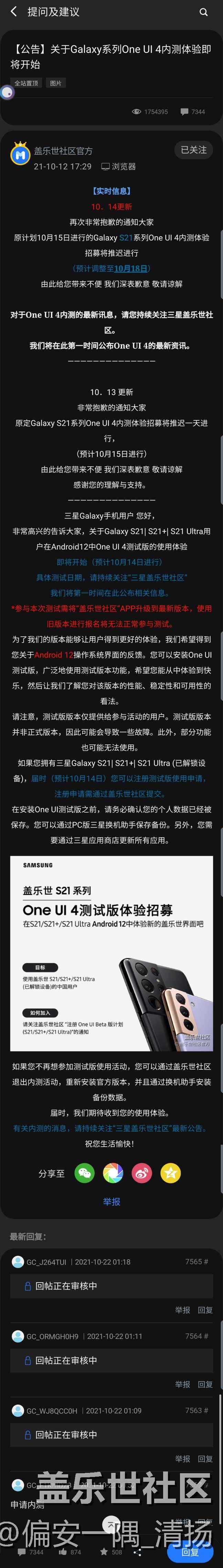
Task: Tap the blue 回复 reply button
Action: click(x=190, y=1552)
